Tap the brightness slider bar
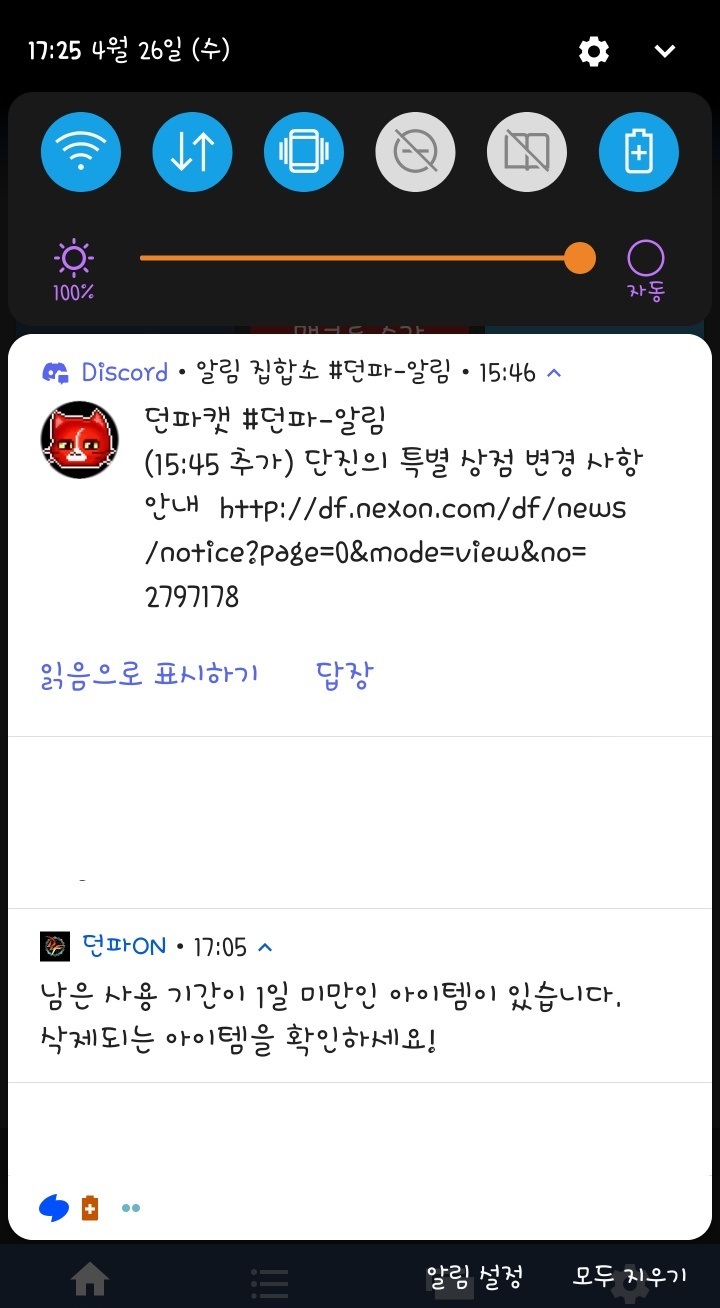The height and width of the screenshot is (1308, 720). pyautogui.click(x=360, y=258)
